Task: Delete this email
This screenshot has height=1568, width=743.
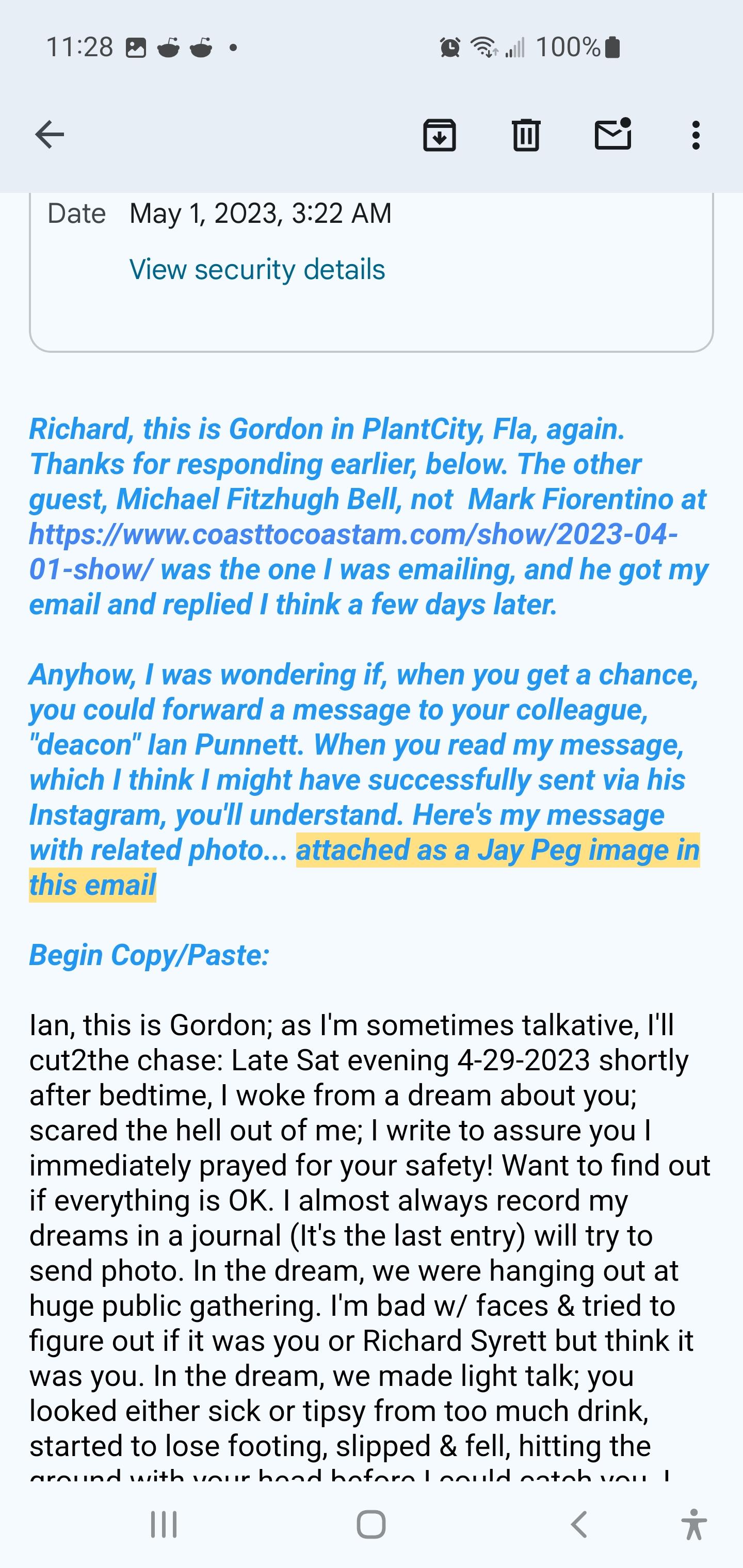Action: pos(526,135)
